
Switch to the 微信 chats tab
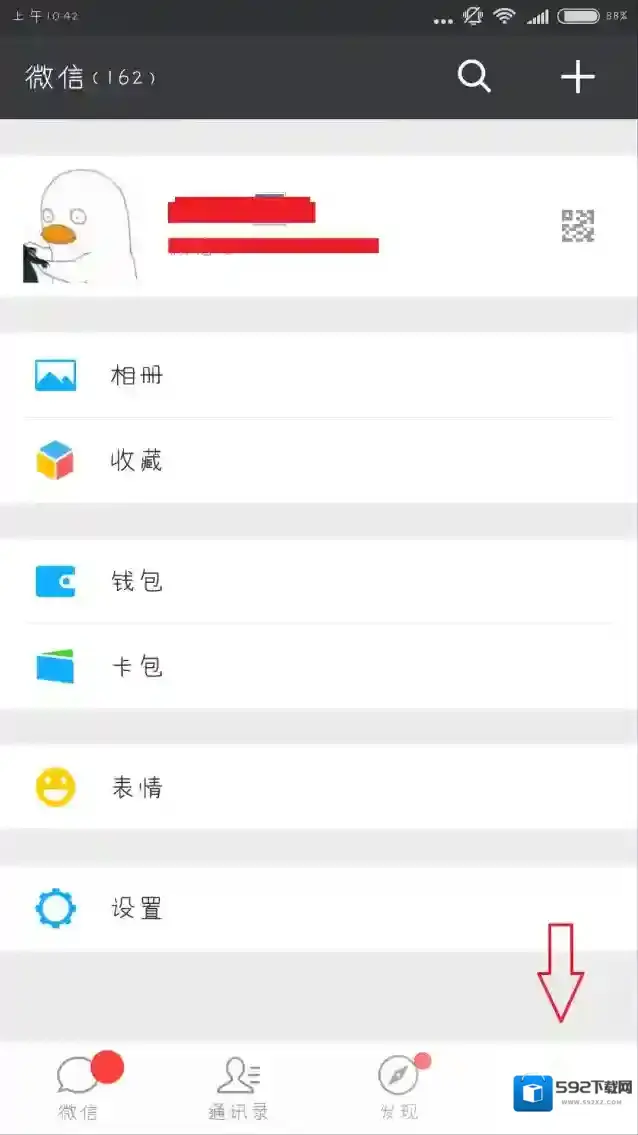coord(80,1087)
